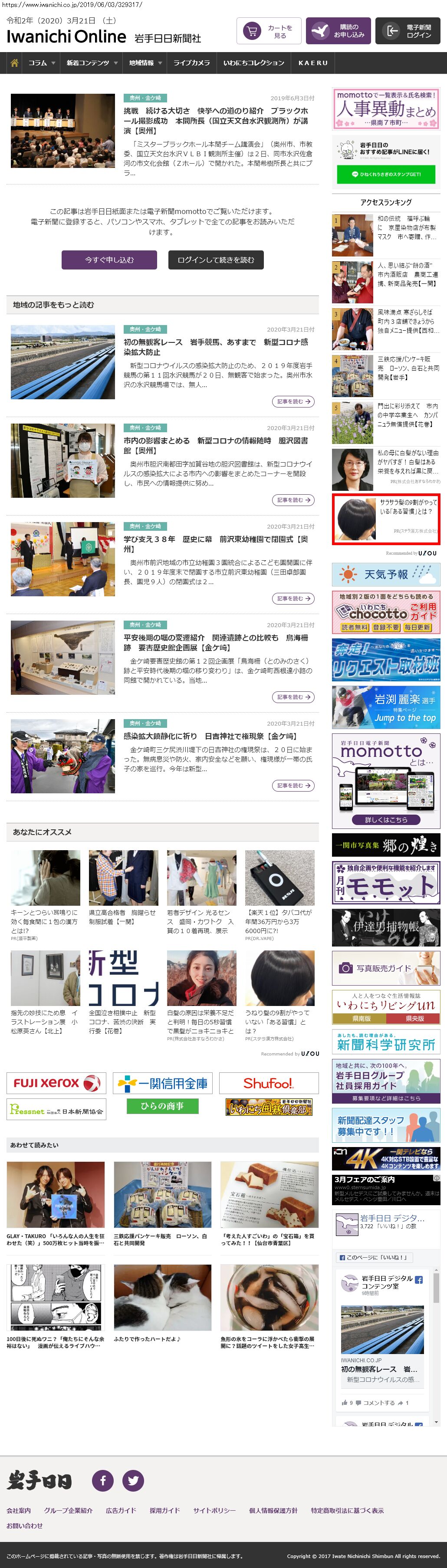Expand the 地域情報 menu
The height and width of the screenshot is (1568, 447).
point(145,62)
